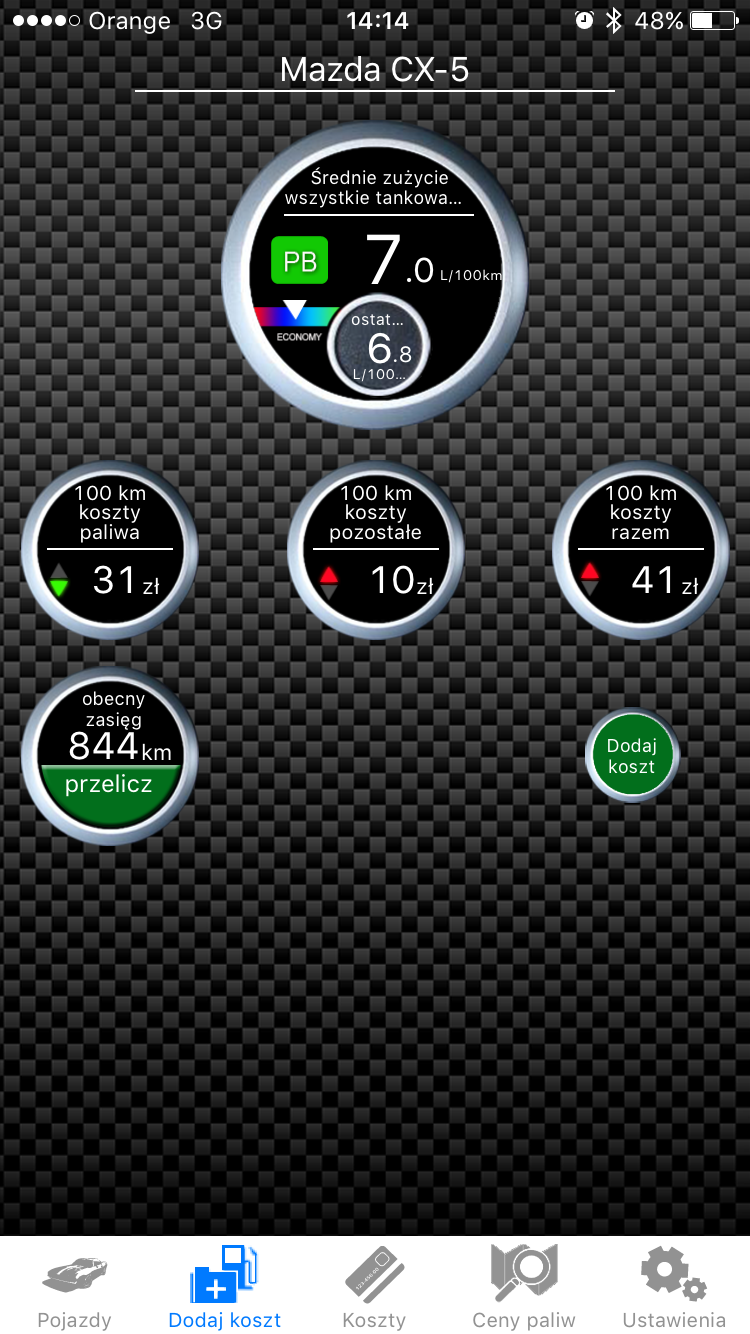Switch to the Koszty tab
The image size is (750, 1334).
click(374, 1288)
